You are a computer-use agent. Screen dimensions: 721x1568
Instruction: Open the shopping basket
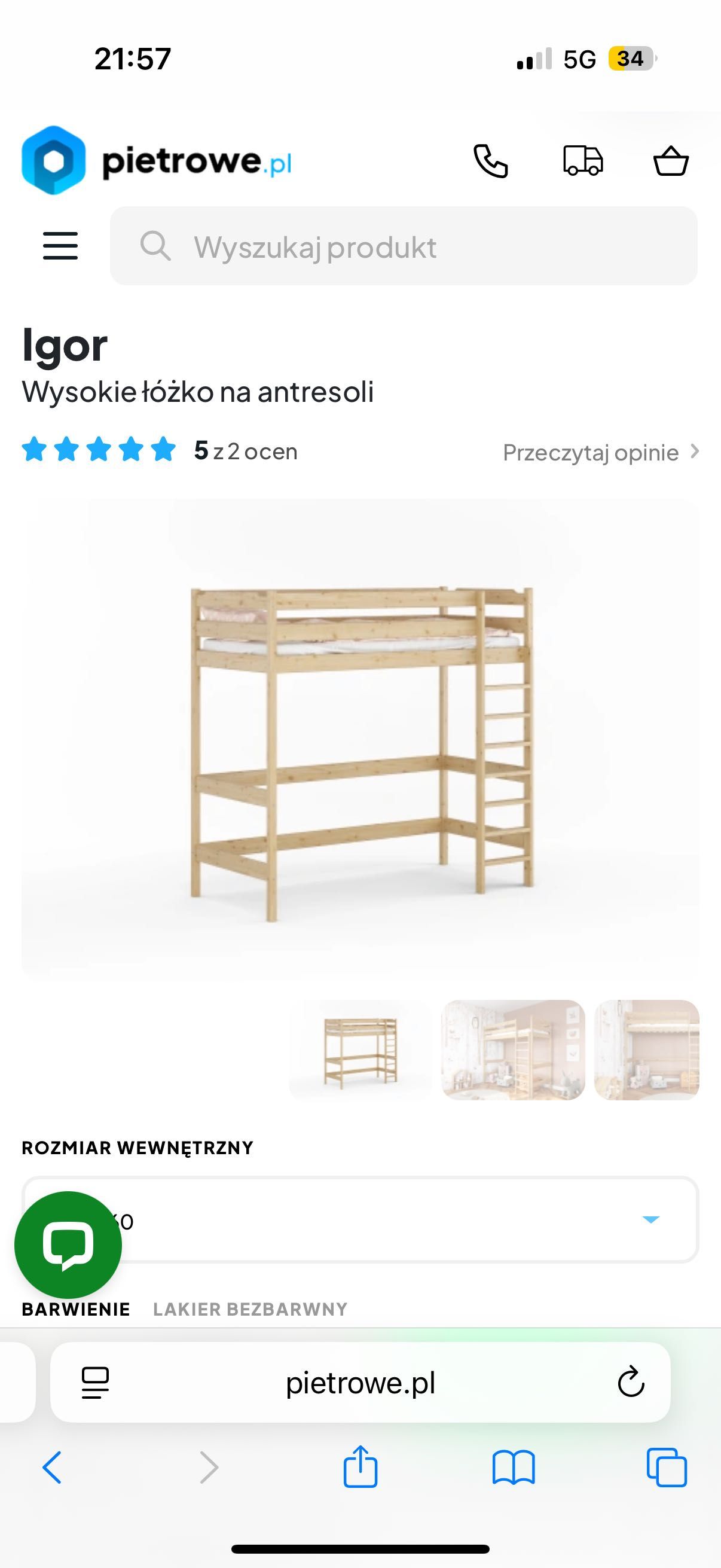tap(671, 161)
